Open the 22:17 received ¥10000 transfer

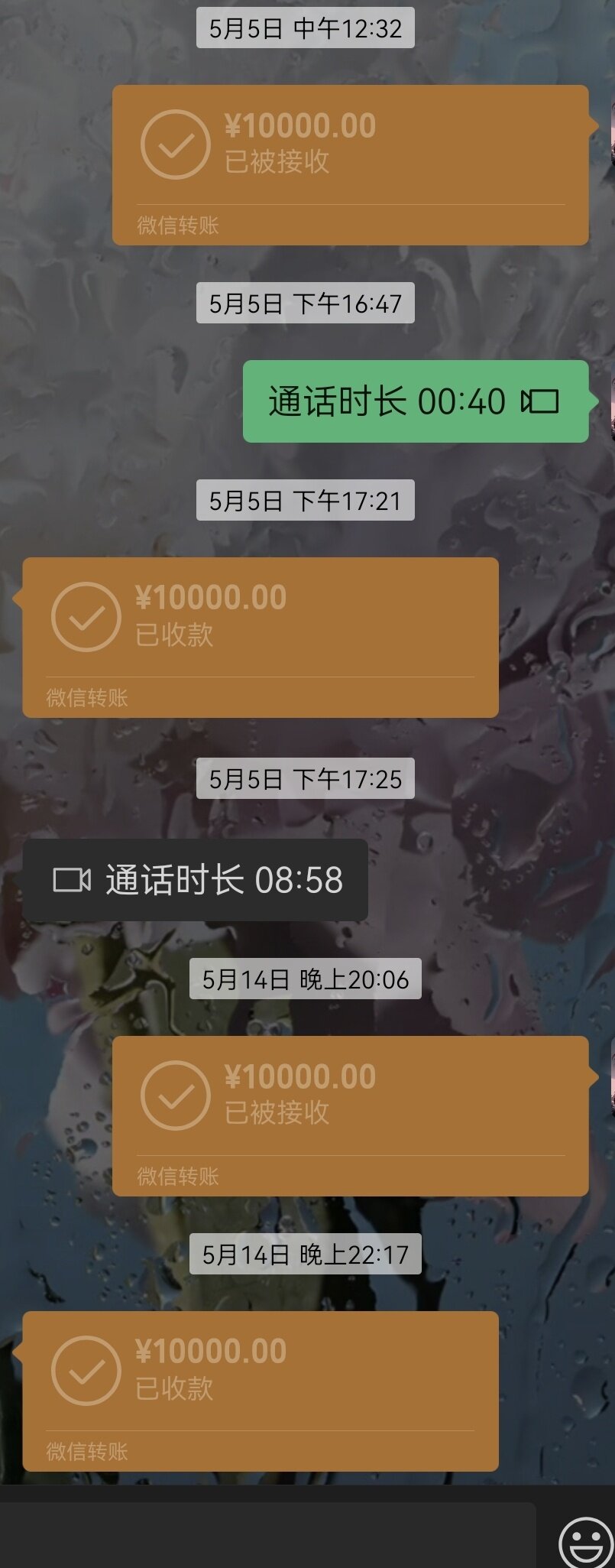(260, 1391)
